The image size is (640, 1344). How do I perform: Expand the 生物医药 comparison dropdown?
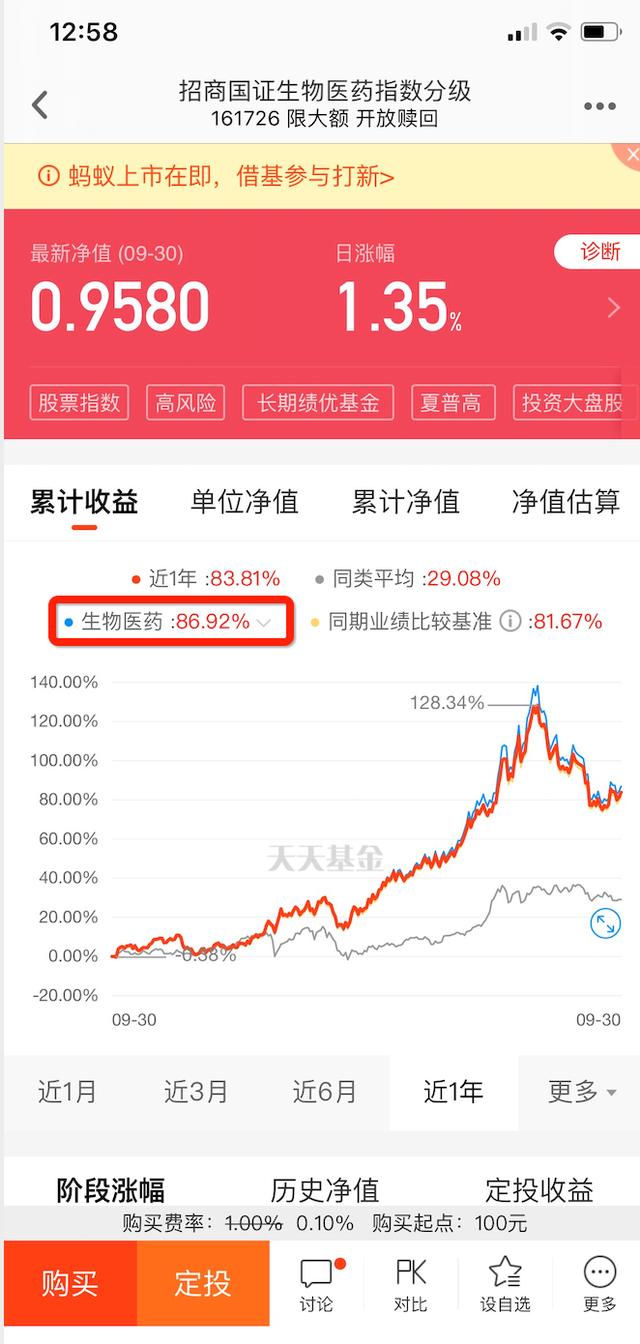point(264,622)
